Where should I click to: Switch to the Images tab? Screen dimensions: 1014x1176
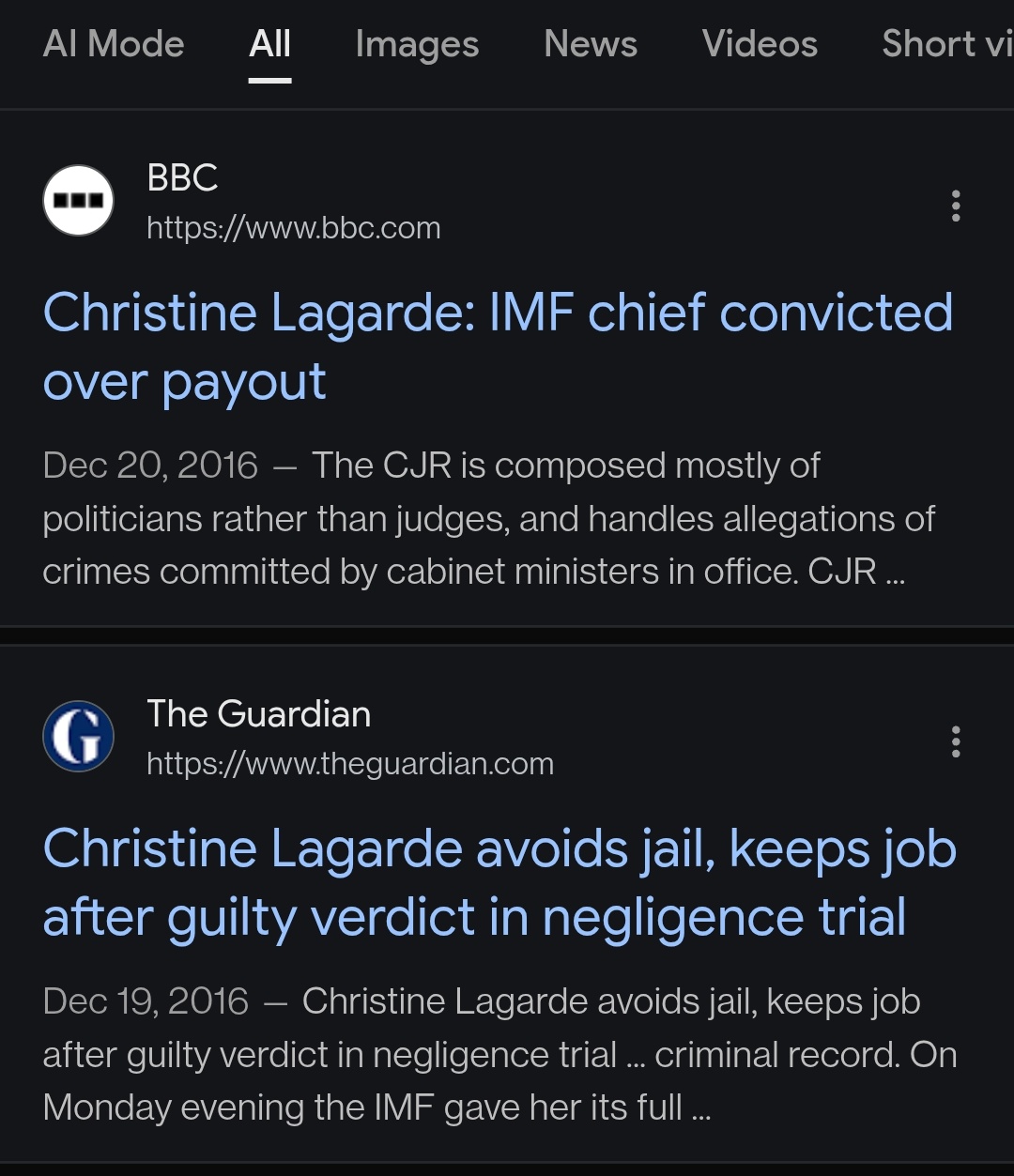[x=417, y=44]
